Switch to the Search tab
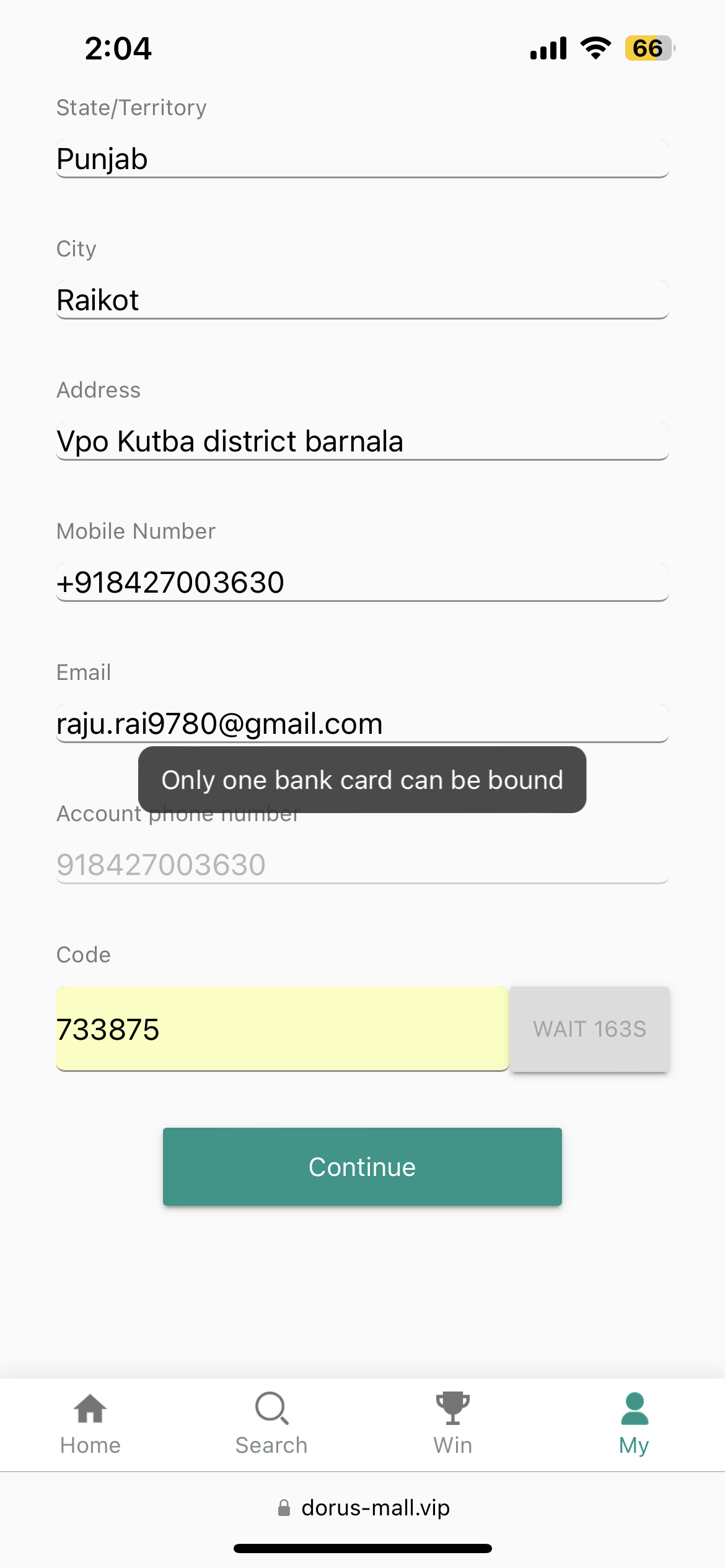This screenshot has height=1568, width=725. (271, 1424)
